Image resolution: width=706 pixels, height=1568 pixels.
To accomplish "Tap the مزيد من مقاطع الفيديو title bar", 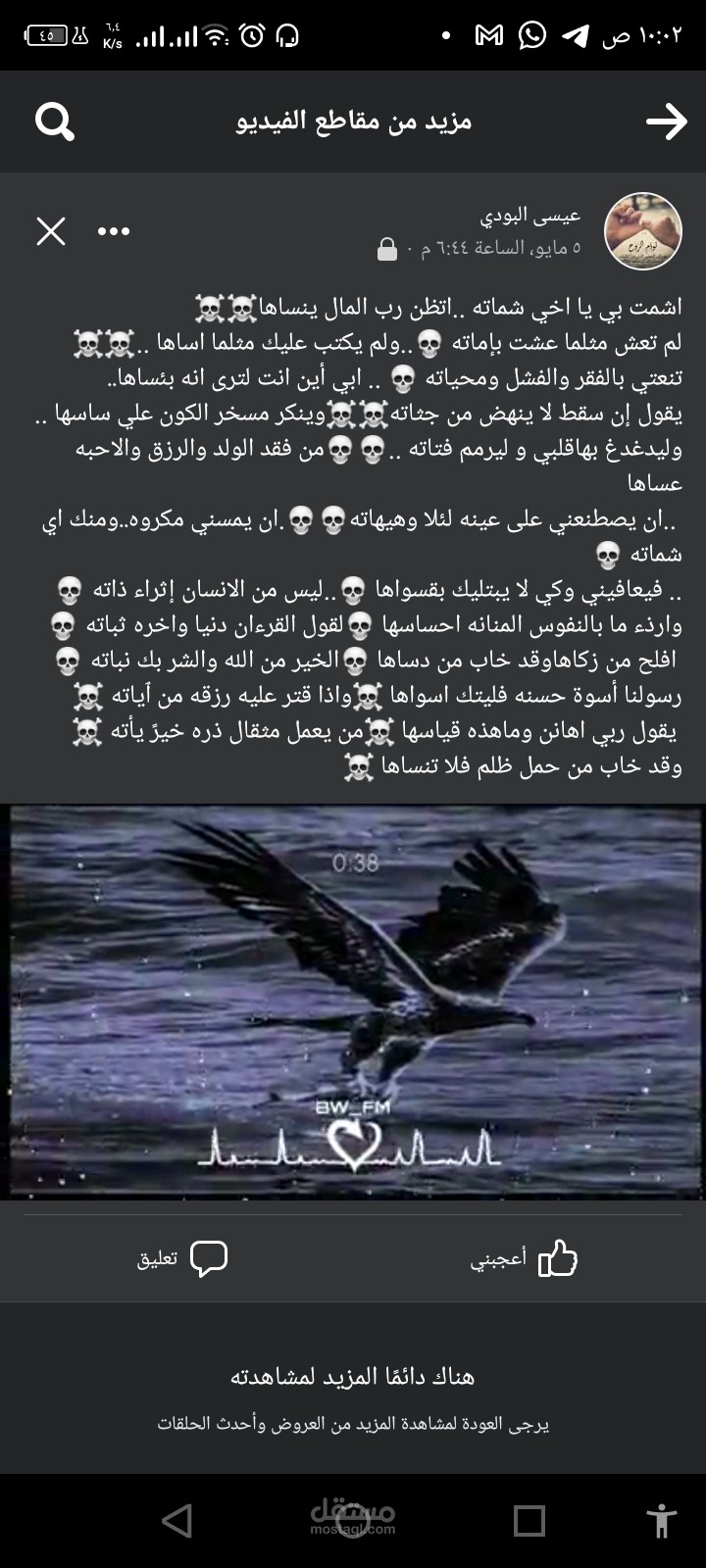I will [x=353, y=122].
